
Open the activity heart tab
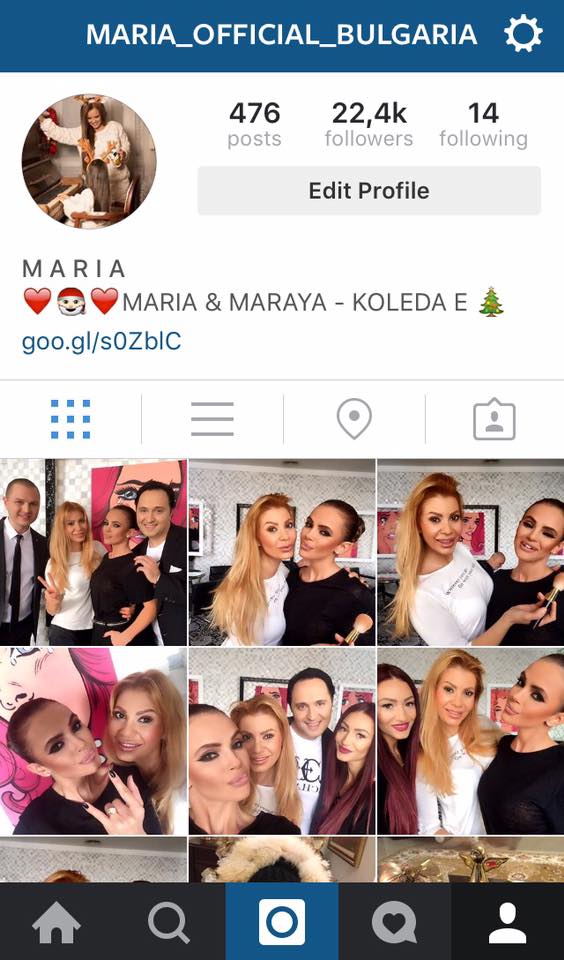[394, 922]
